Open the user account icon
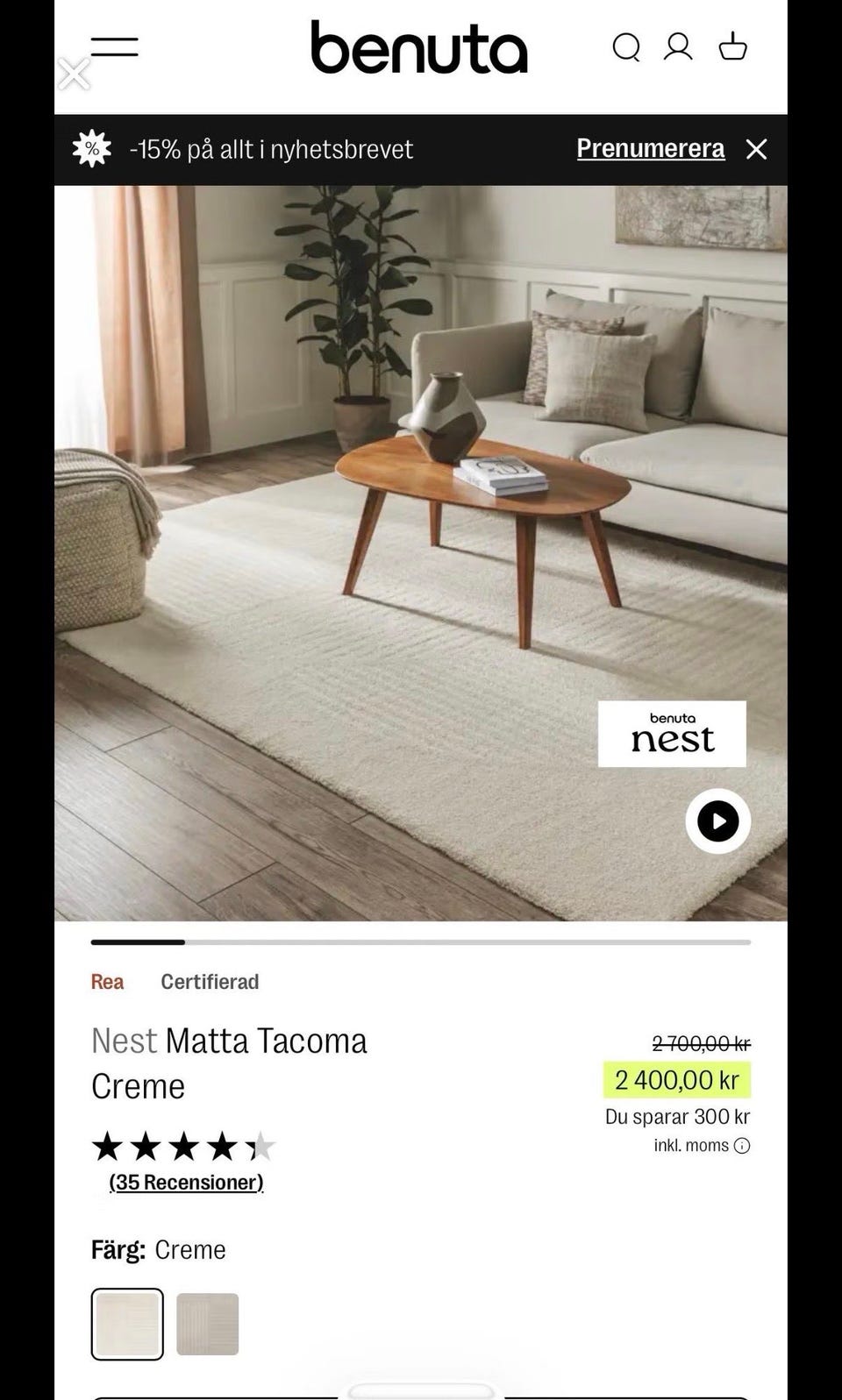The width and height of the screenshot is (842, 1400). [678, 46]
